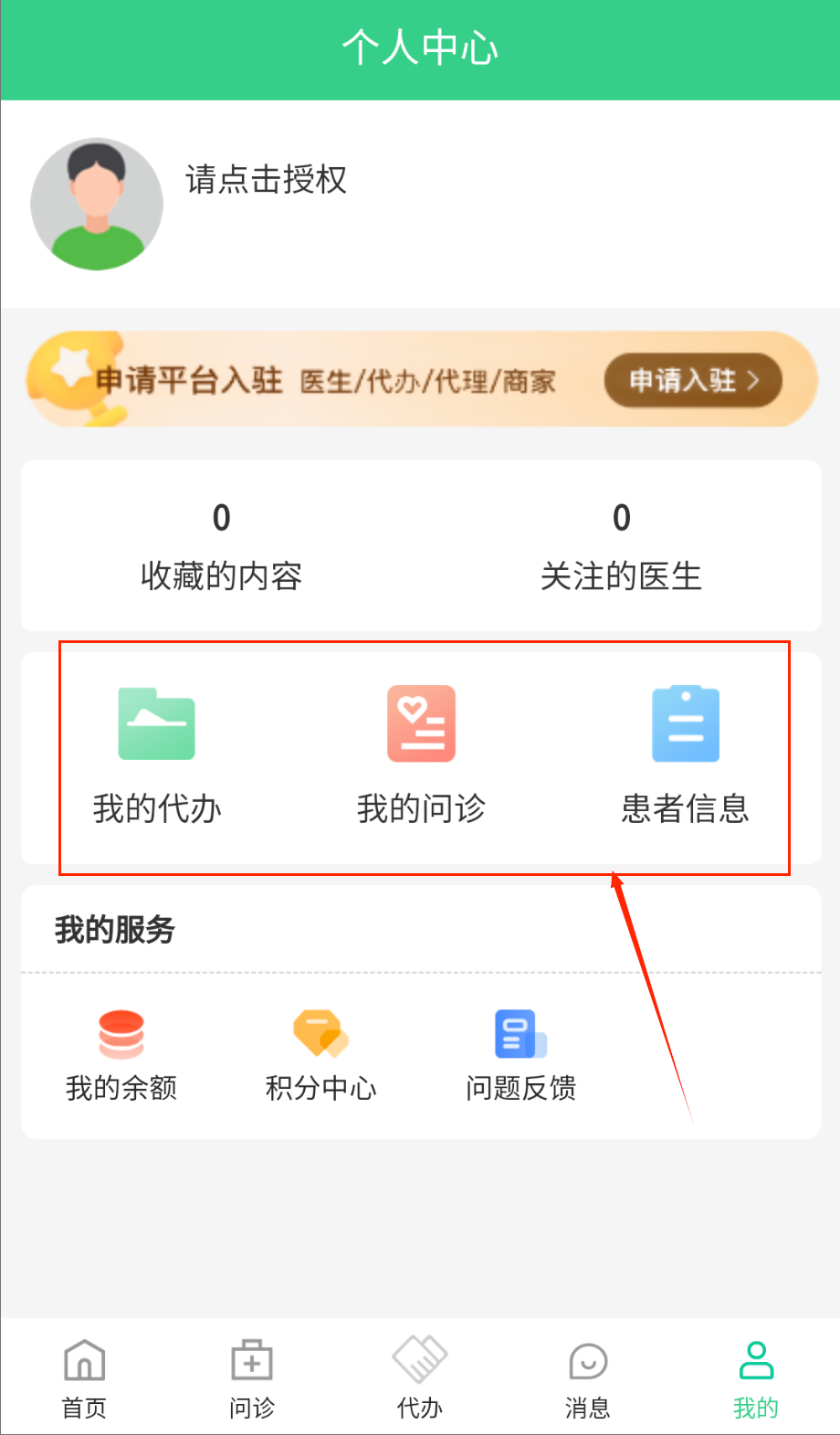840x1435 pixels.
Task: Select the 我的 tab
Action: (756, 1378)
